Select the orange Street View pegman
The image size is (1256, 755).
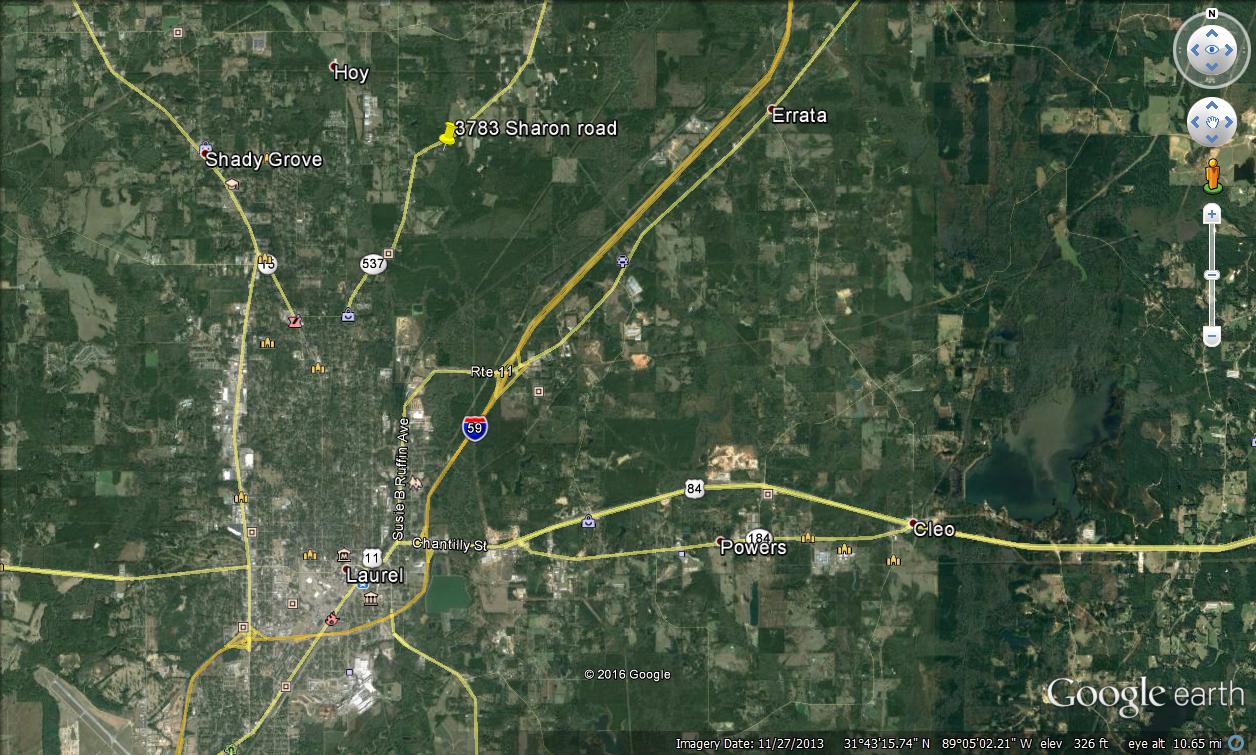[1212, 174]
